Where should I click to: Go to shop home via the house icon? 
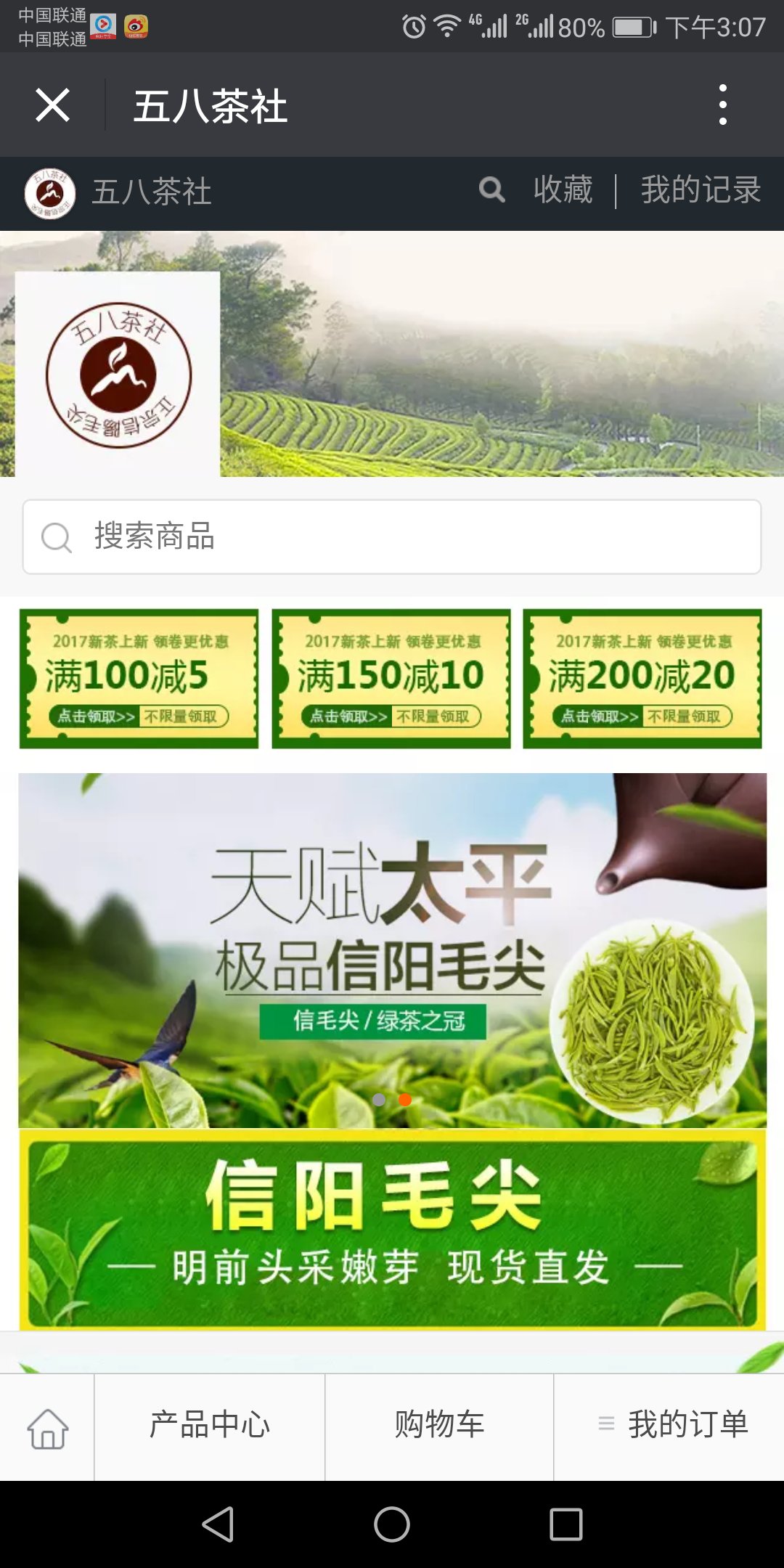coord(48,1428)
